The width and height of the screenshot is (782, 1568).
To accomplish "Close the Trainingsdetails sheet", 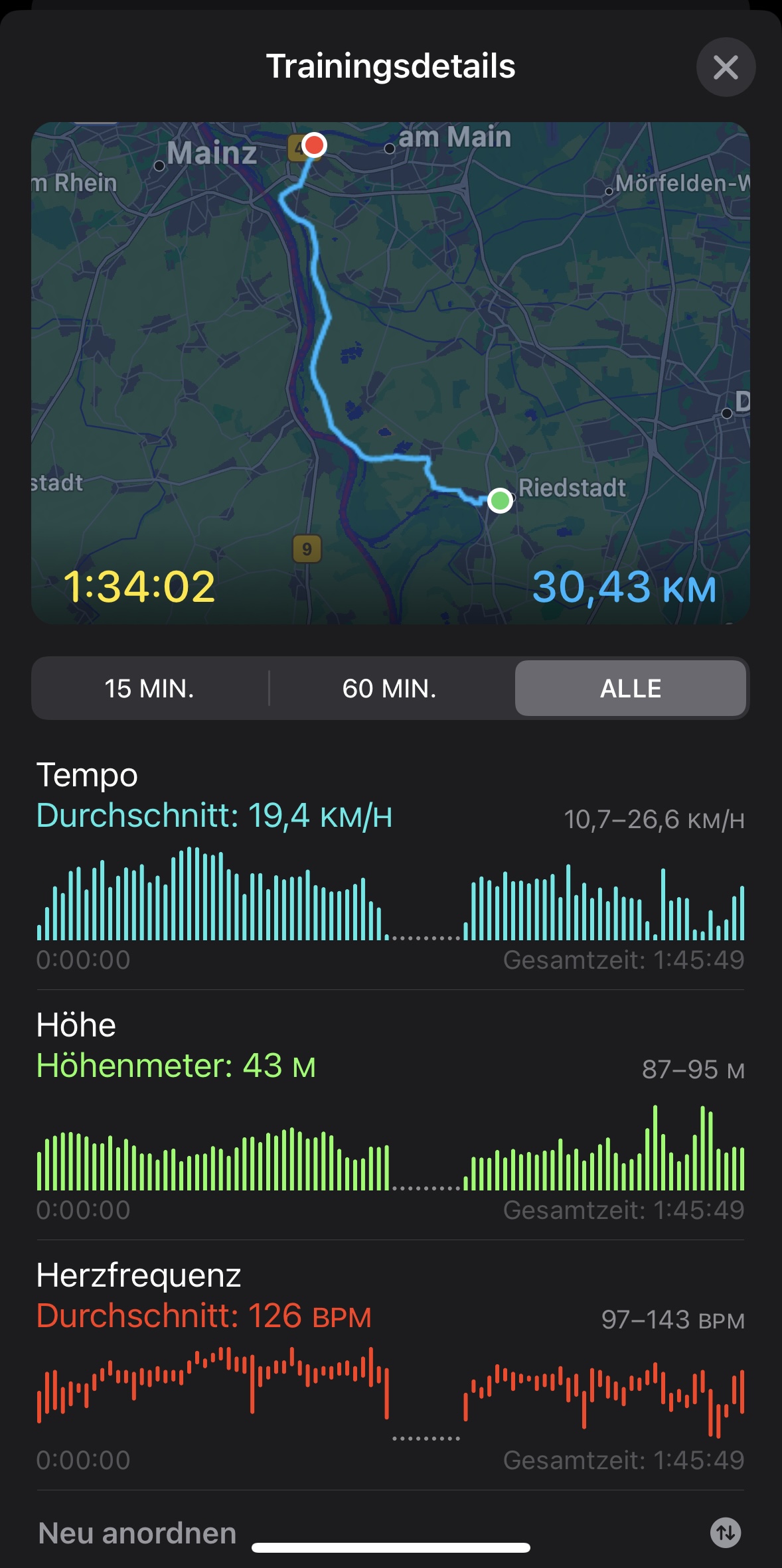I will [726, 67].
